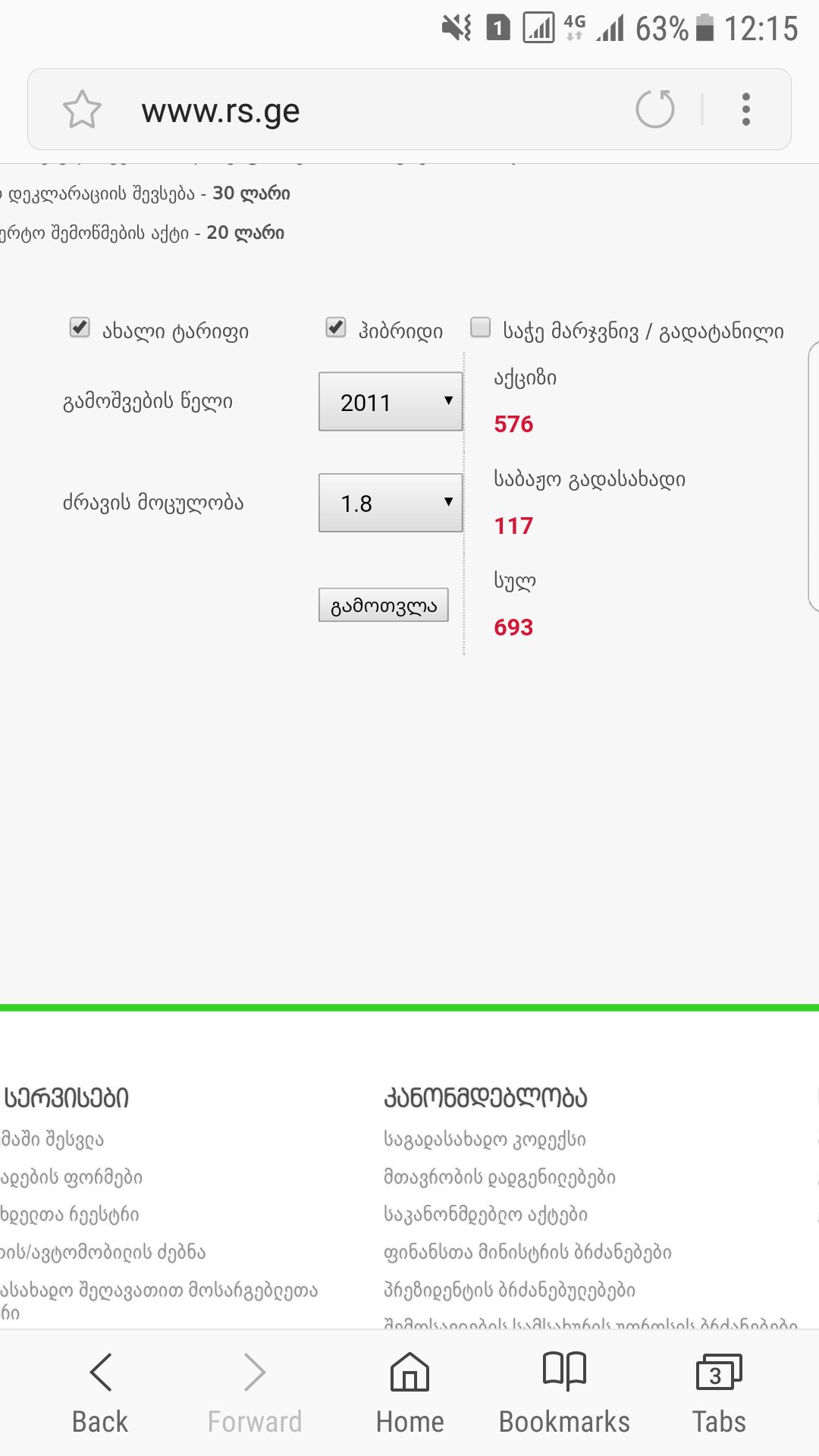Open the საგადასახადო კოდექსი link

[x=485, y=1139]
